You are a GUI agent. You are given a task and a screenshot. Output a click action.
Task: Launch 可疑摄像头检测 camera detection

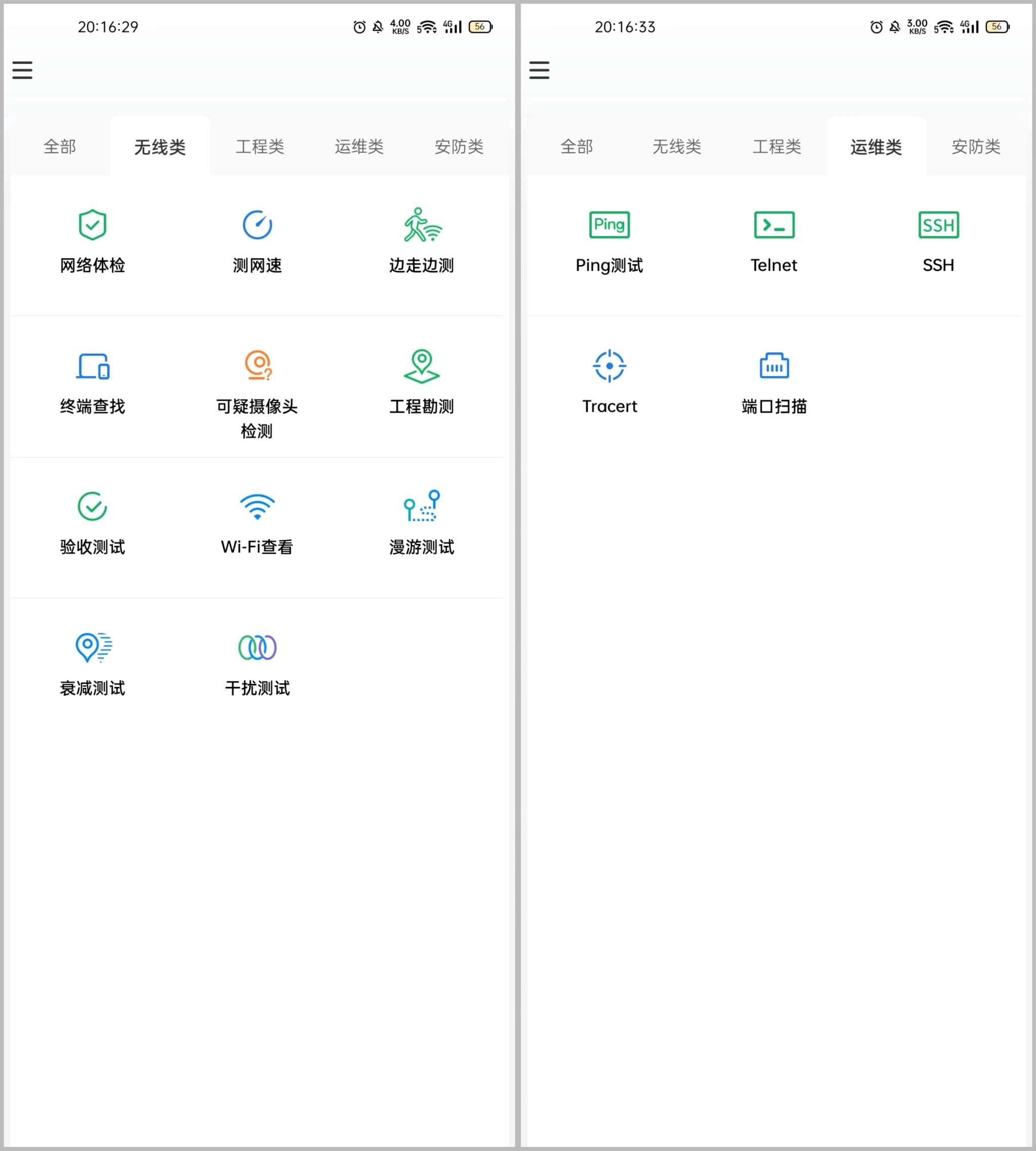pos(256,392)
